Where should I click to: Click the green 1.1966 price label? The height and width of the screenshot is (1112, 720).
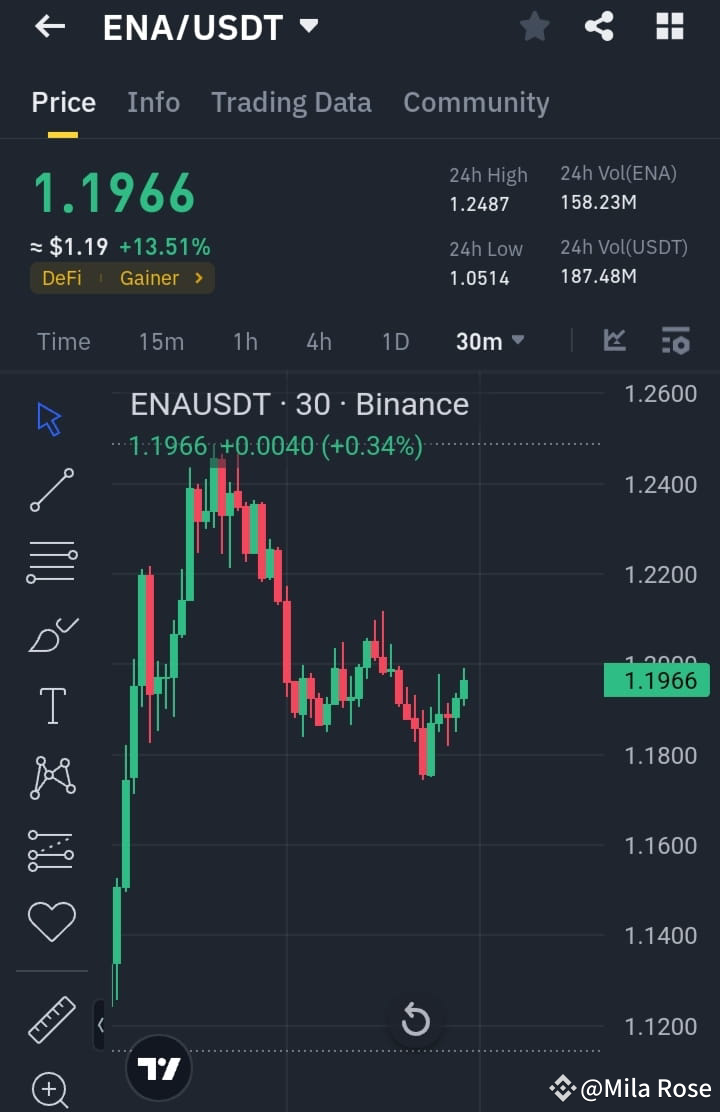(x=656, y=680)
